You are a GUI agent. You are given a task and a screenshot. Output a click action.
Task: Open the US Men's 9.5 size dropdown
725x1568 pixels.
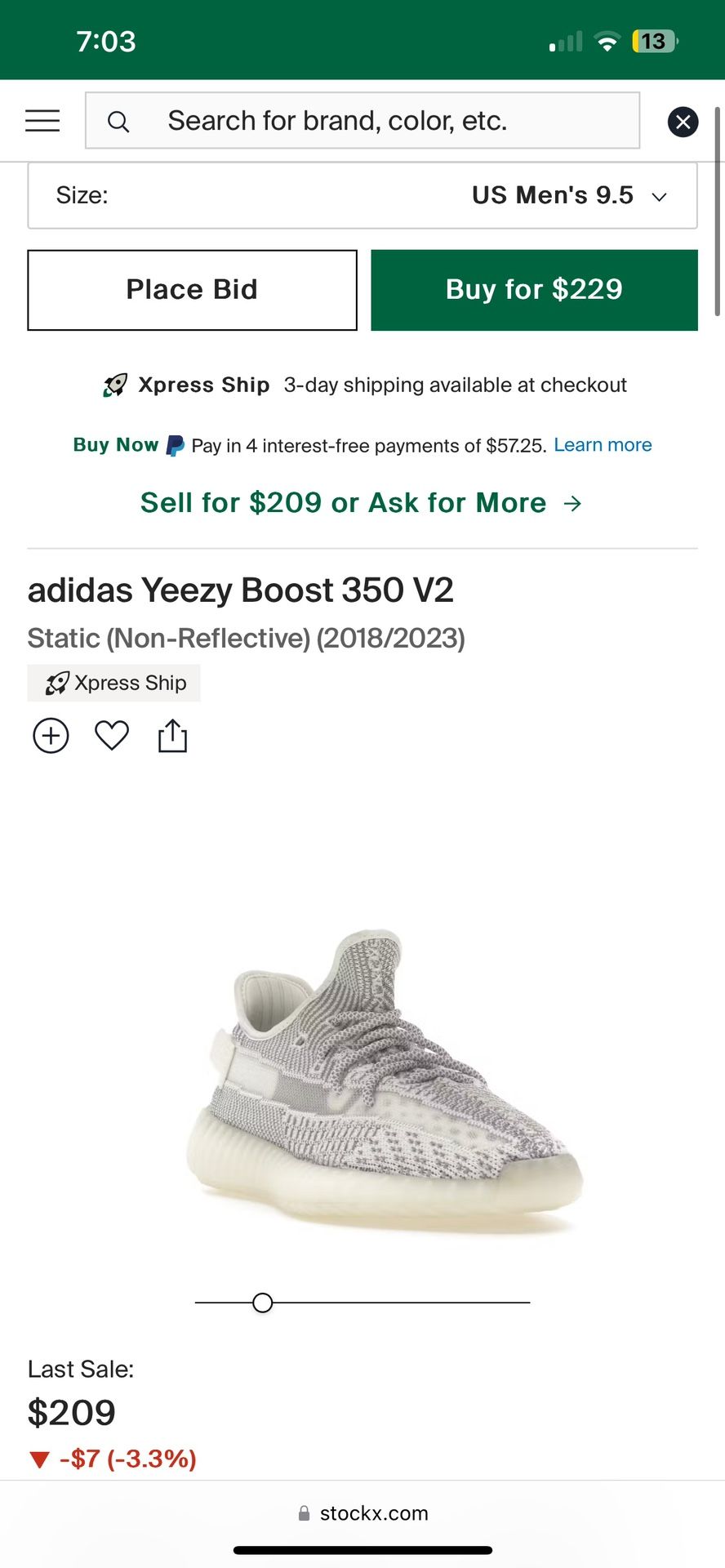(550, 195)
